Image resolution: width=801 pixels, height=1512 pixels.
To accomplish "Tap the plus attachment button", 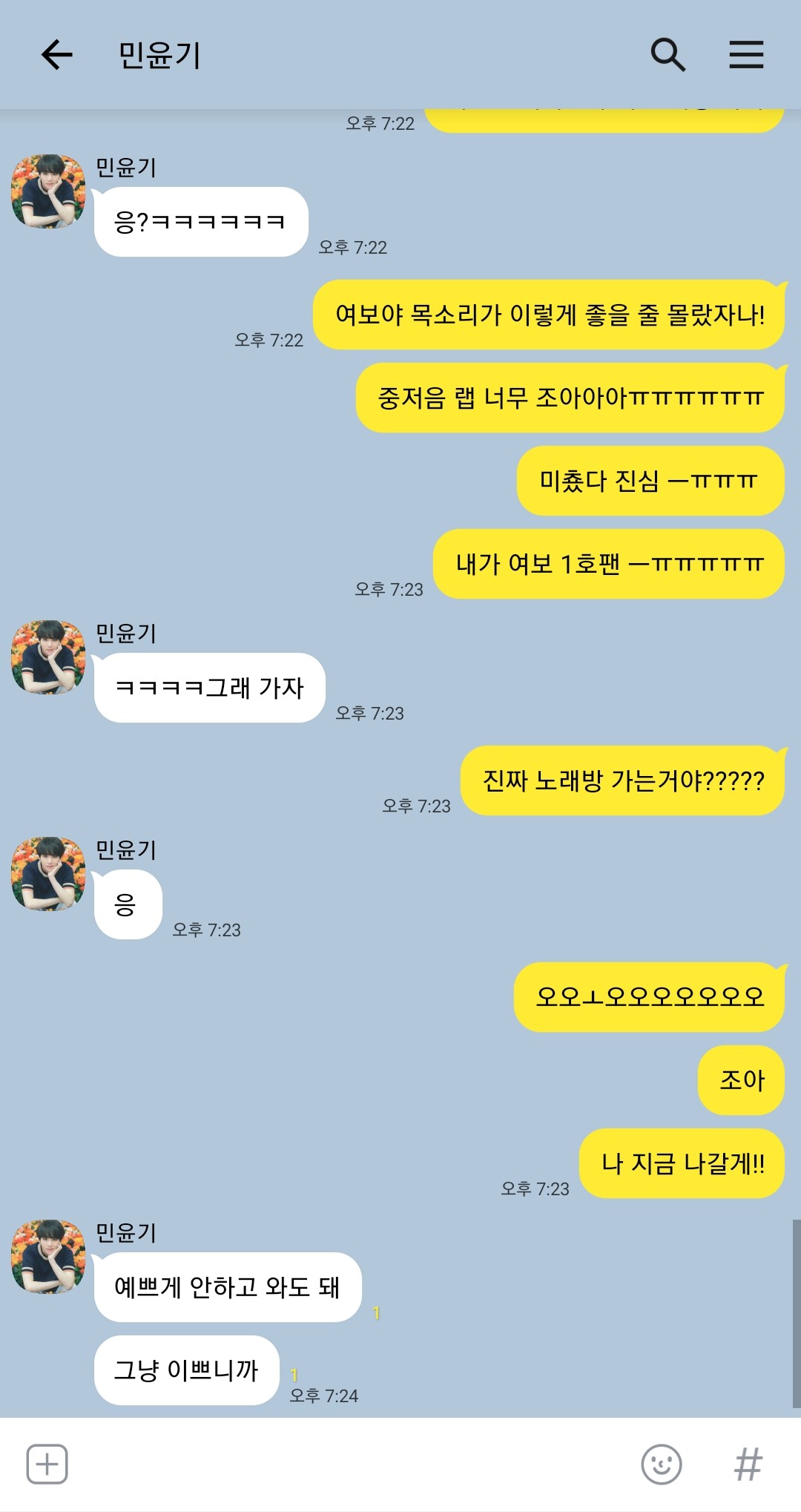I will [x=47, y=1464].
